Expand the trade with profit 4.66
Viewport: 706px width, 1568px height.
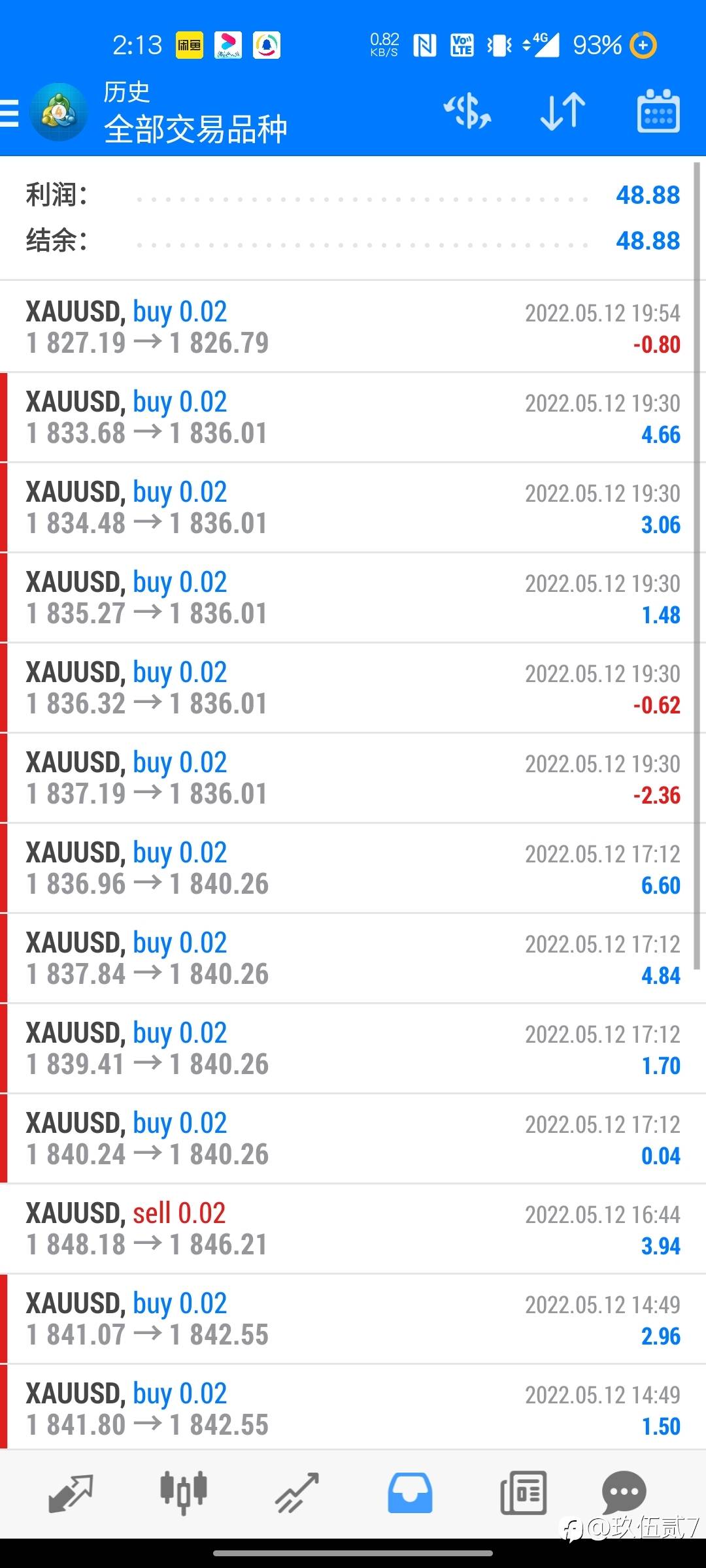click(353, 417)
